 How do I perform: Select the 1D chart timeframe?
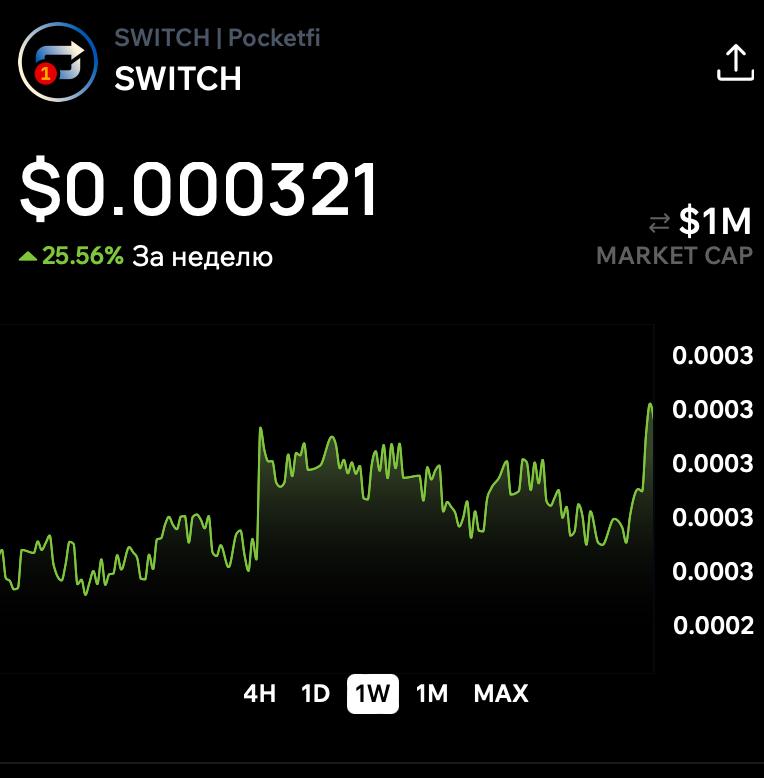point(315,693)
